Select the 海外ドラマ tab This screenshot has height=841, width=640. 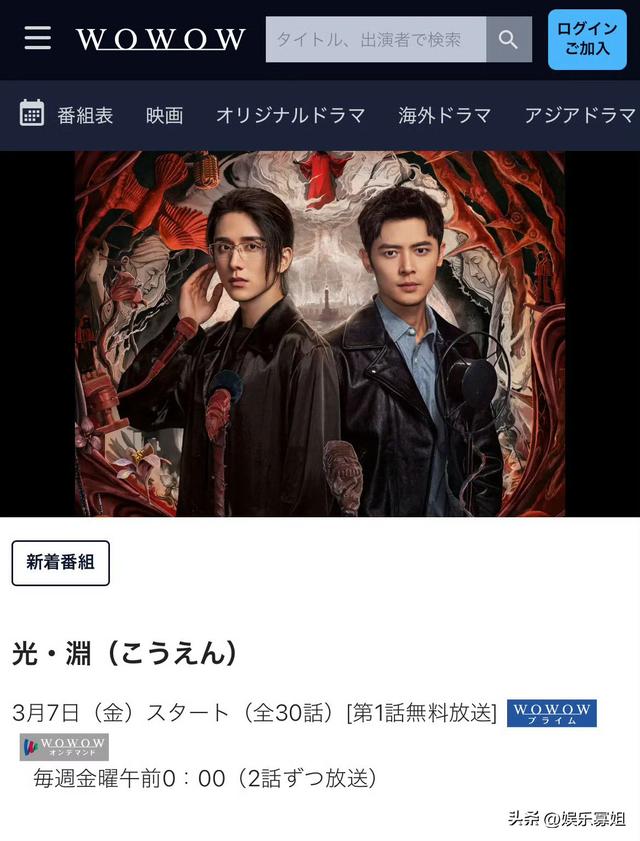click(x=444, y=115)
